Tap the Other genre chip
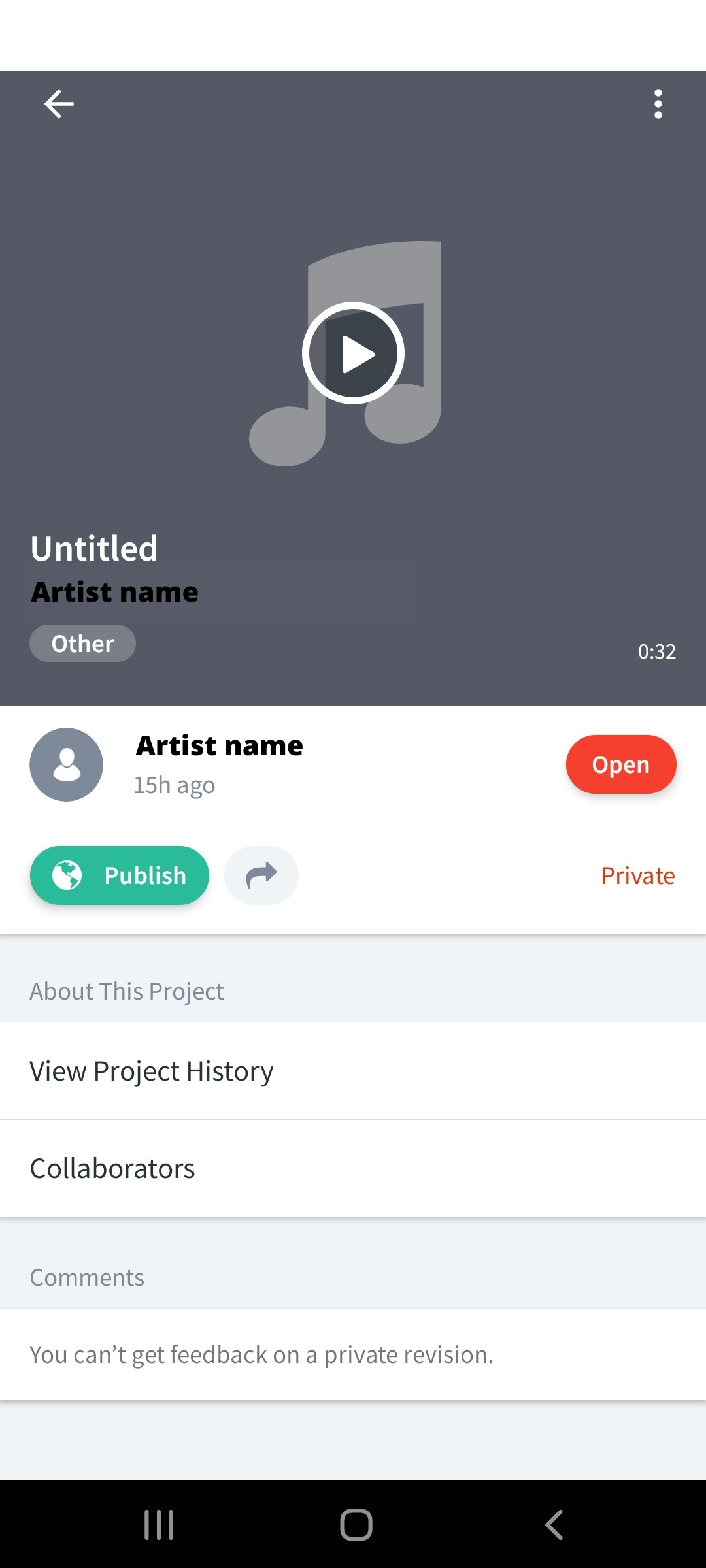 tap(82, 644)
